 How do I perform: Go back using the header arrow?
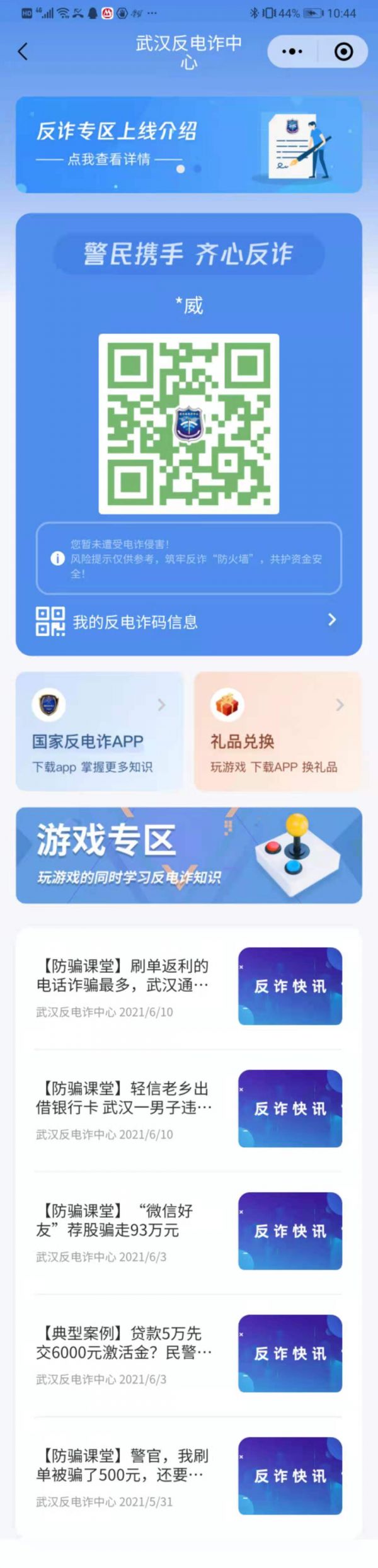tap(23, 52)
